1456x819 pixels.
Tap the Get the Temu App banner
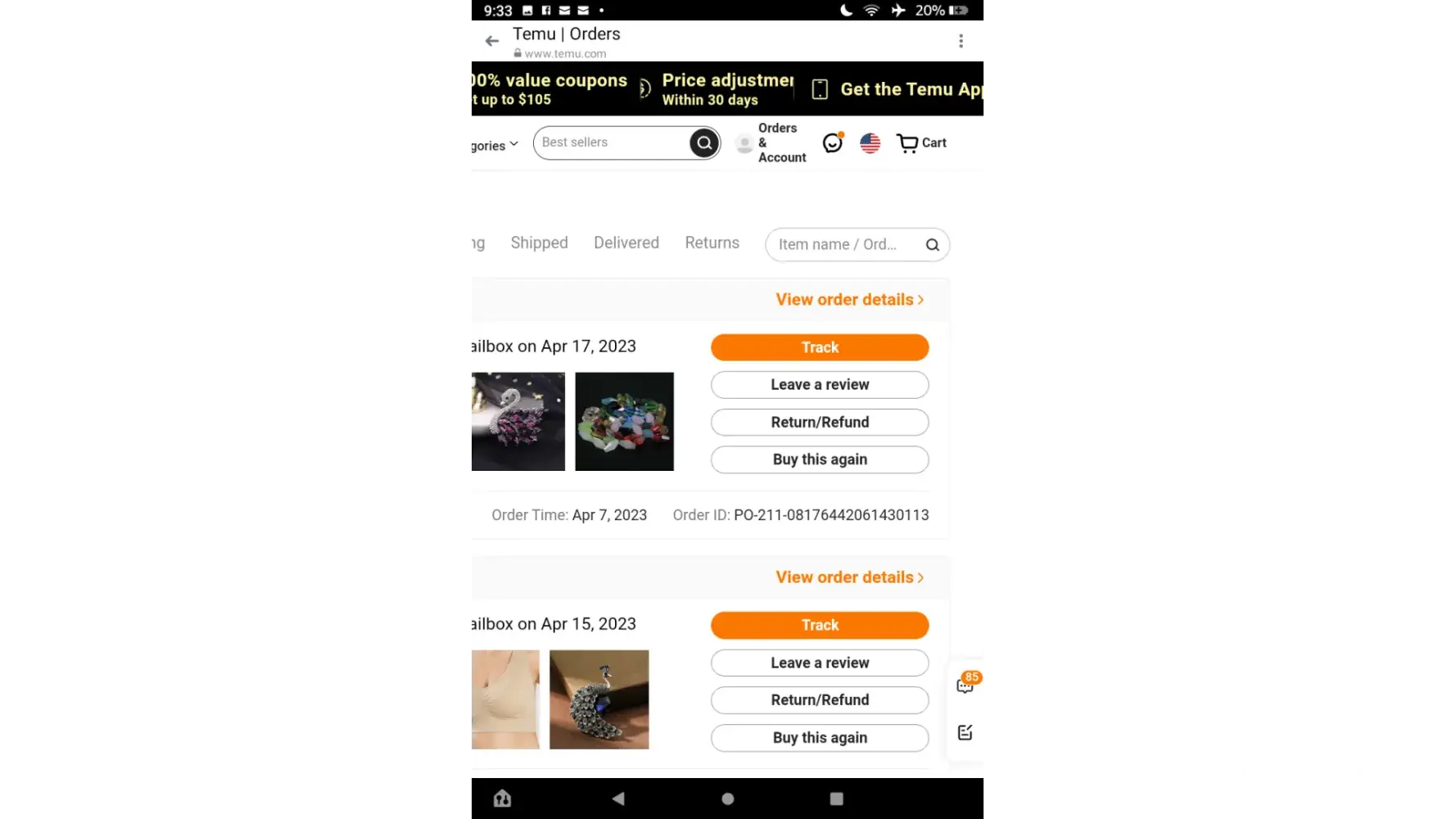pyautogui.click(x=902, y=89)
